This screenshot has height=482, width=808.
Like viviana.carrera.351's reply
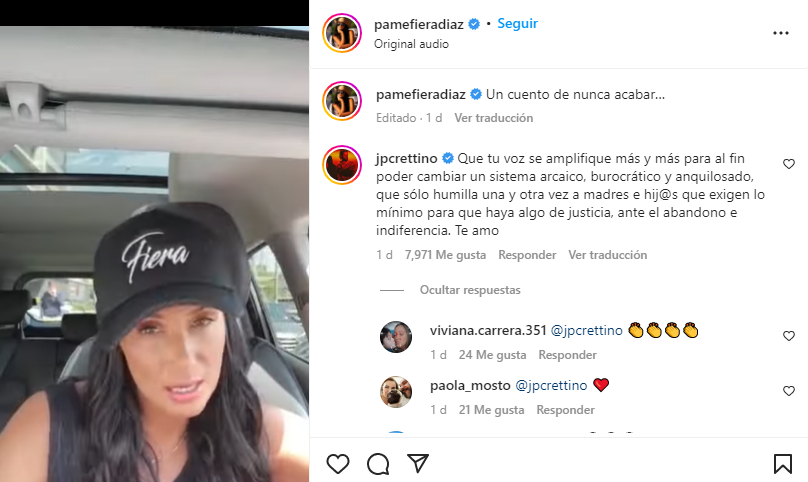(x=788, y=336)
